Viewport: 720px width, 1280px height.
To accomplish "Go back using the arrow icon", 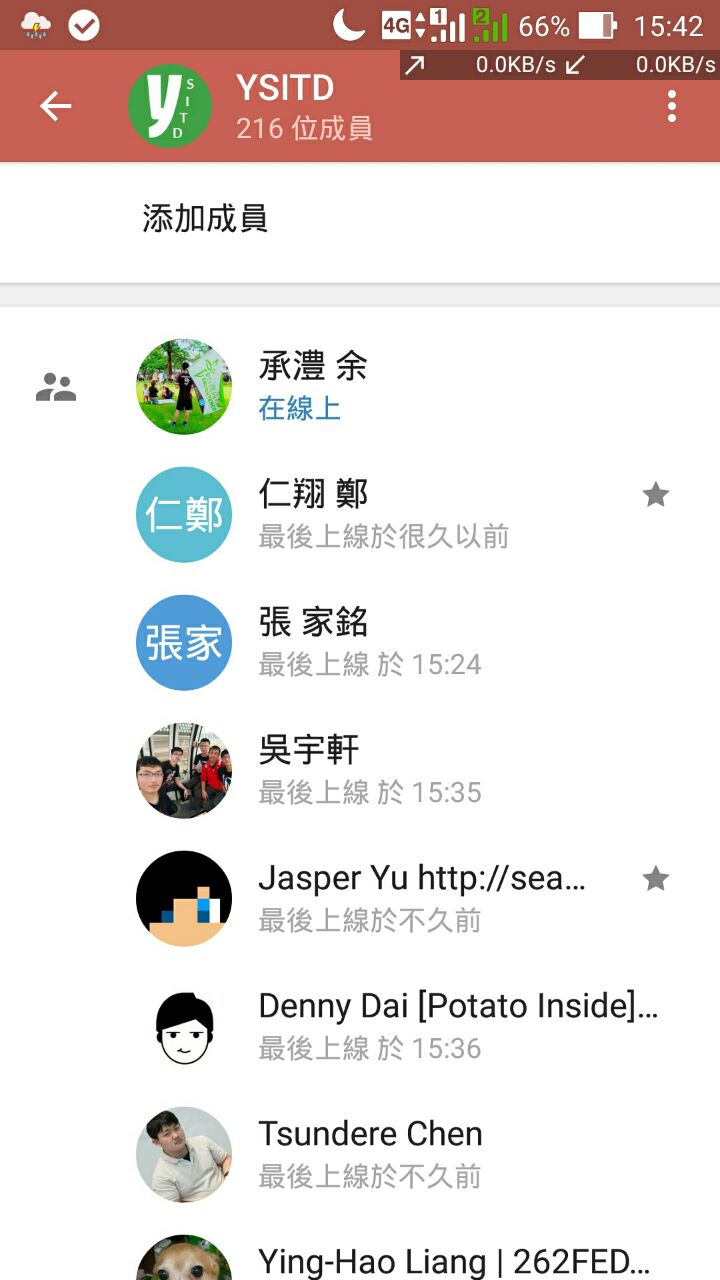I will 56,106.
